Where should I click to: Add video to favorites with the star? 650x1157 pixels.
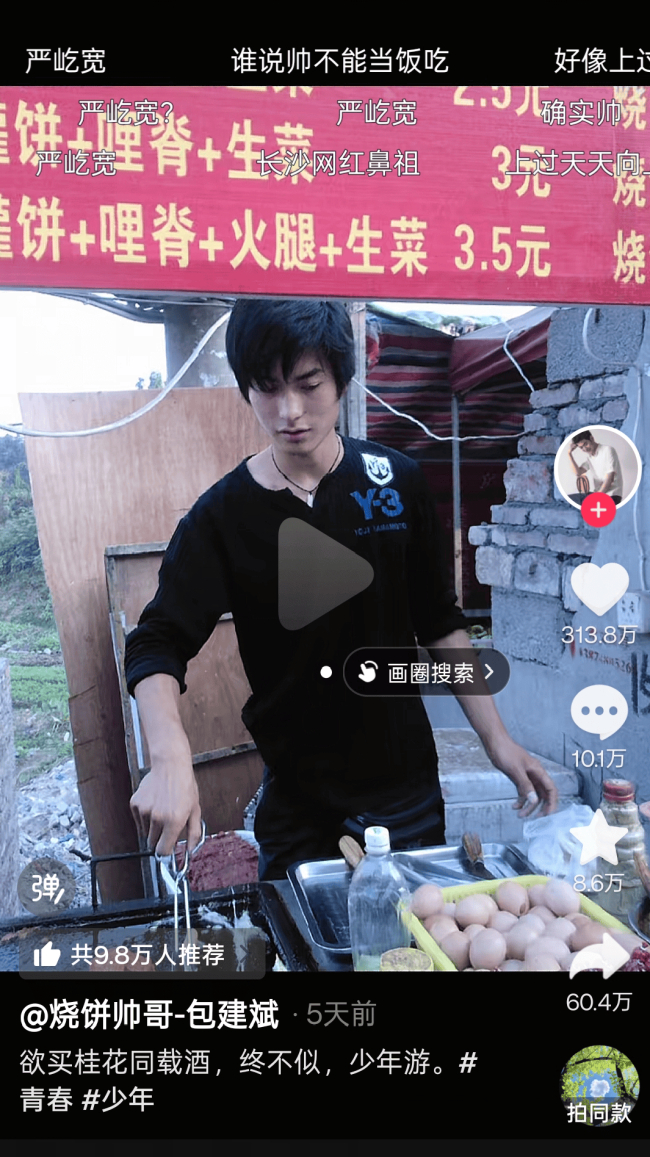(599, 840)
